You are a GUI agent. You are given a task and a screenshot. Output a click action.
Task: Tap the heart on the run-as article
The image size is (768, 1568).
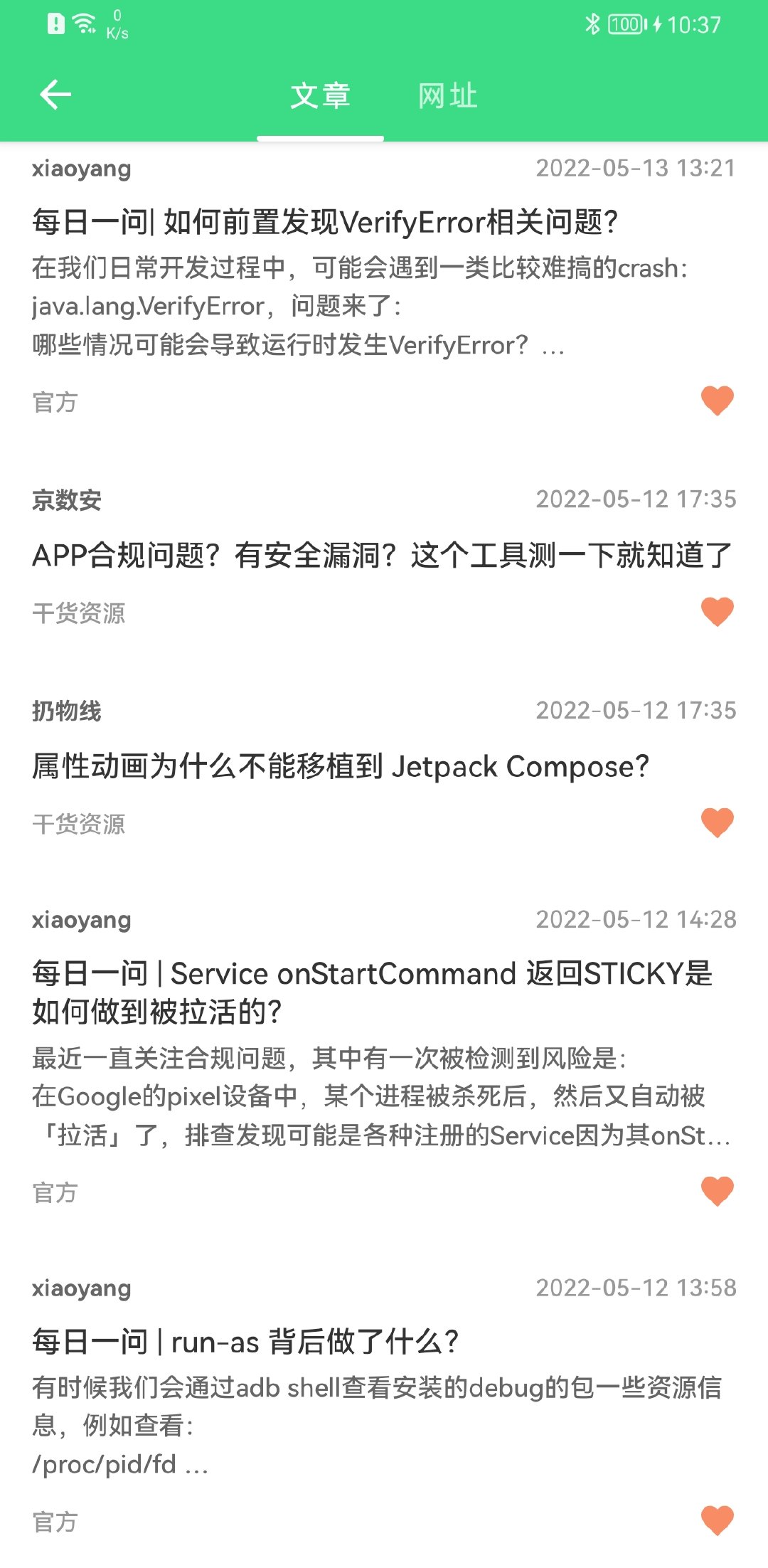point(717,1521)
